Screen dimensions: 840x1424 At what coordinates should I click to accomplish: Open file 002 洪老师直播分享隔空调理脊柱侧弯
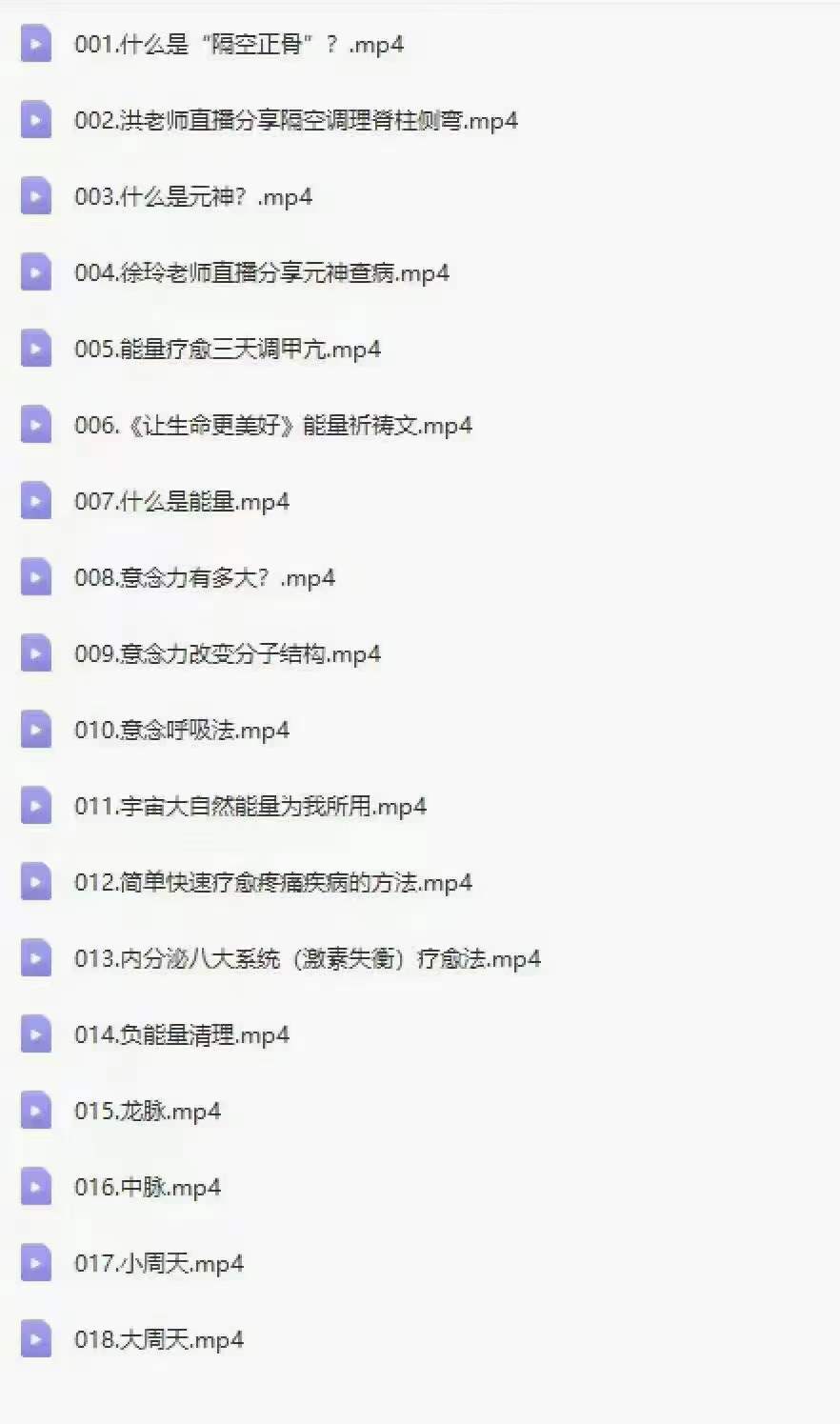[x=295, y=120]
